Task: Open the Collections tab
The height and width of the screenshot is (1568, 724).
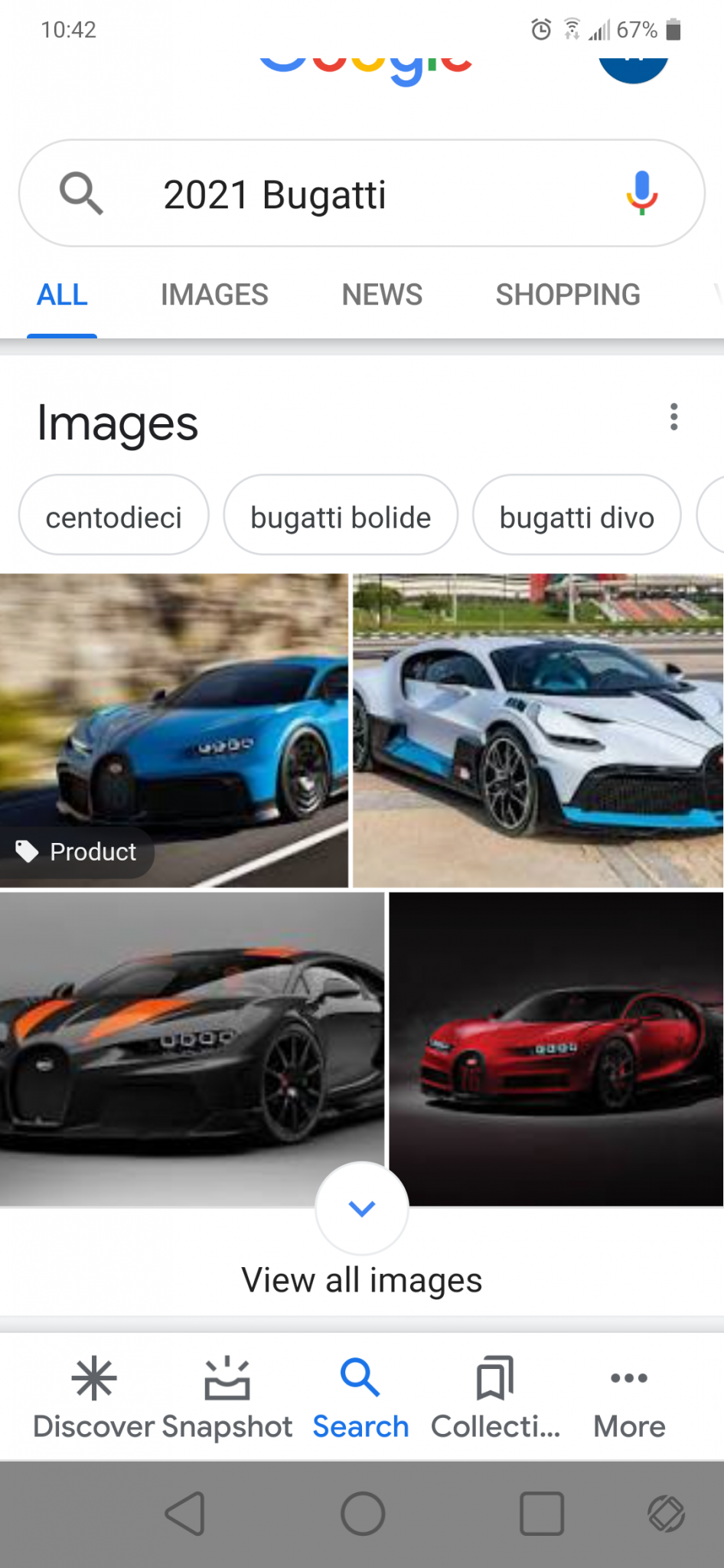Action: pos(495,1398)
